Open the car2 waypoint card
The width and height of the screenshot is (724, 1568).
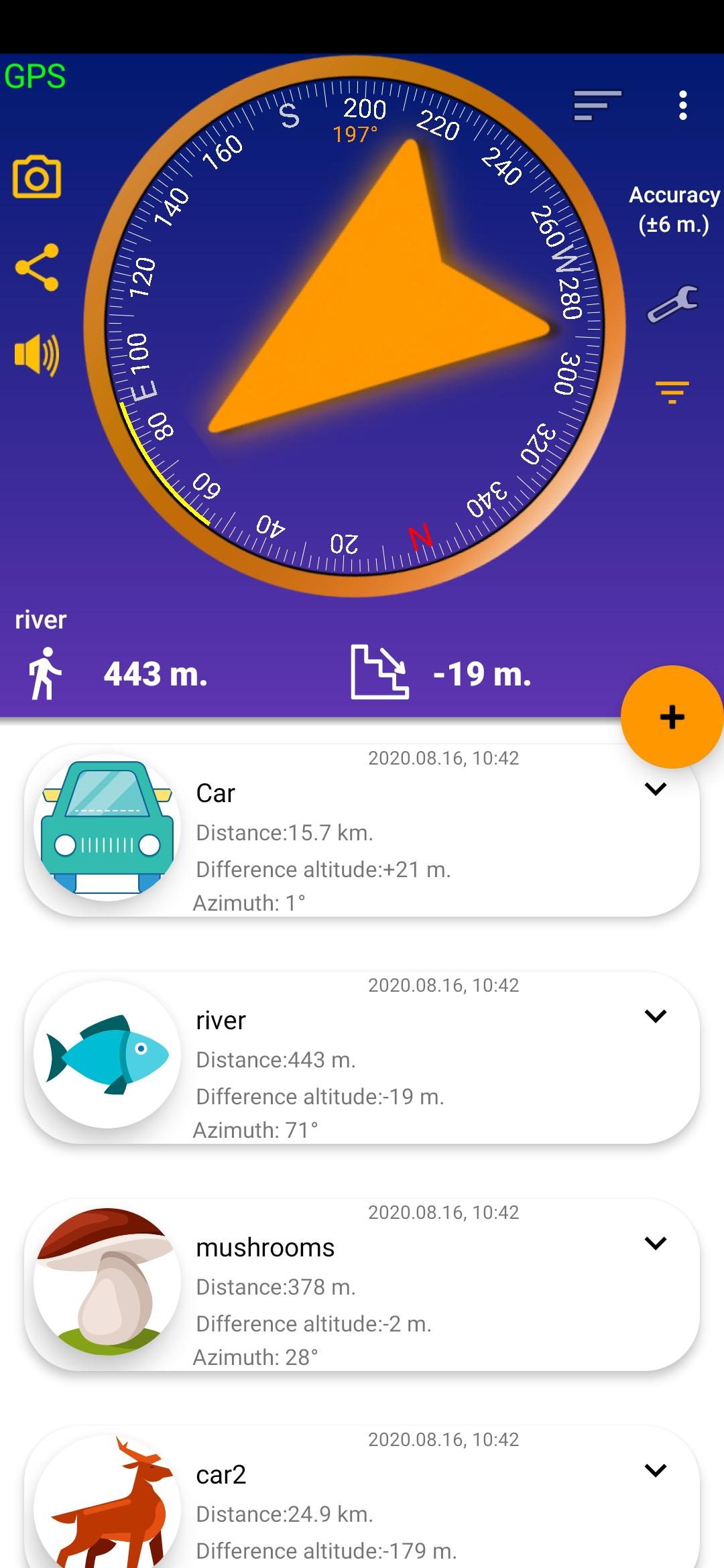coord(362,1508)
